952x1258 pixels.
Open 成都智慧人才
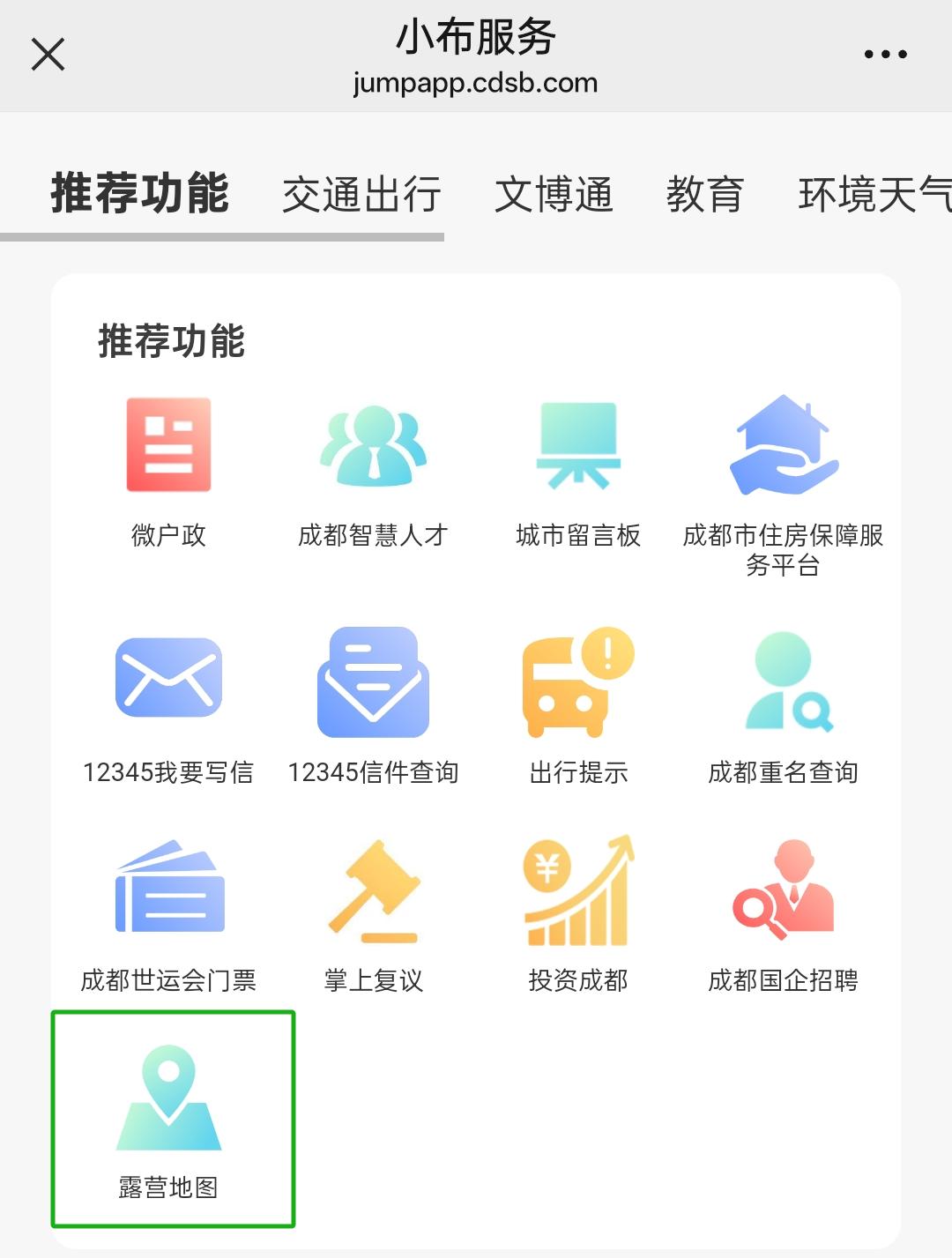coord(373,472)
